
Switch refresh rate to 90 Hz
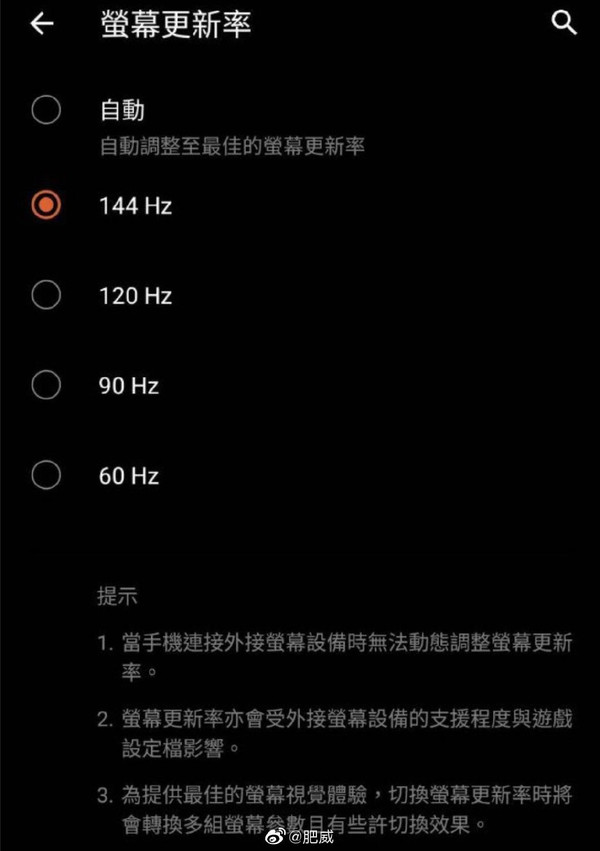coord(46,385)
